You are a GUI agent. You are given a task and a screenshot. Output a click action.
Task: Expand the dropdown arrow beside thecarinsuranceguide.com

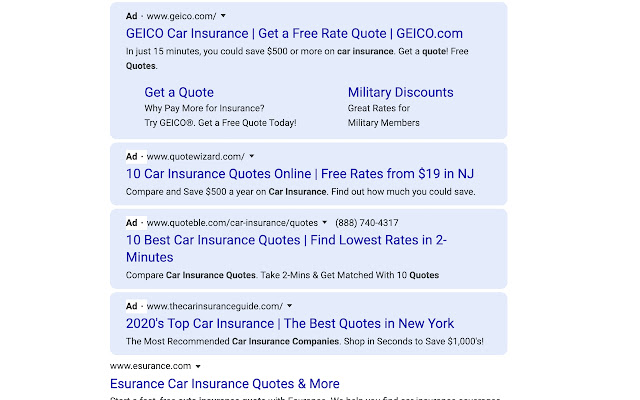click(289, 306)
